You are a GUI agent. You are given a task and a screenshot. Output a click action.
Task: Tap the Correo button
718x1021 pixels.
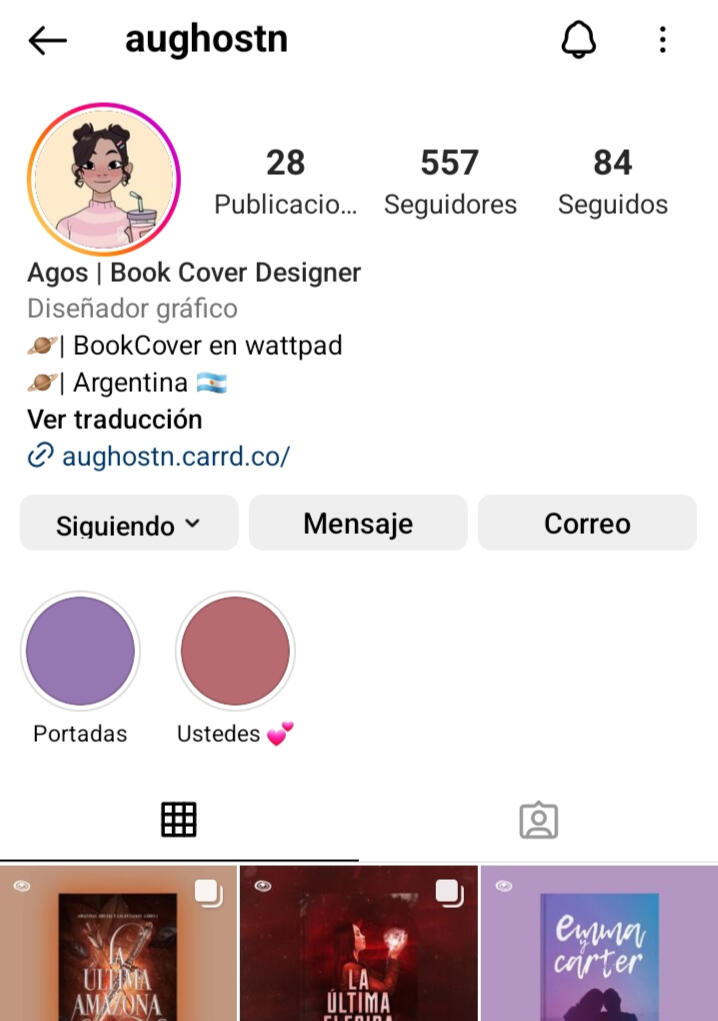tap(587, 523)
